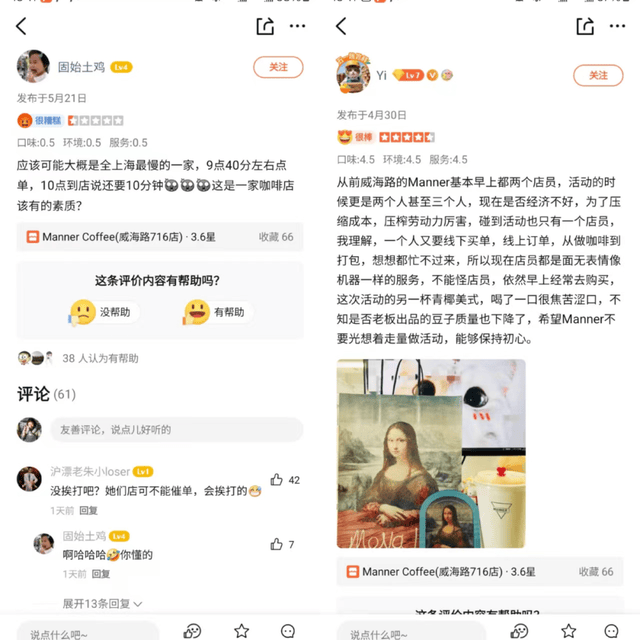Open 固始土鸡's profile avatar
640x640 pixels.
tap(33, 67)
